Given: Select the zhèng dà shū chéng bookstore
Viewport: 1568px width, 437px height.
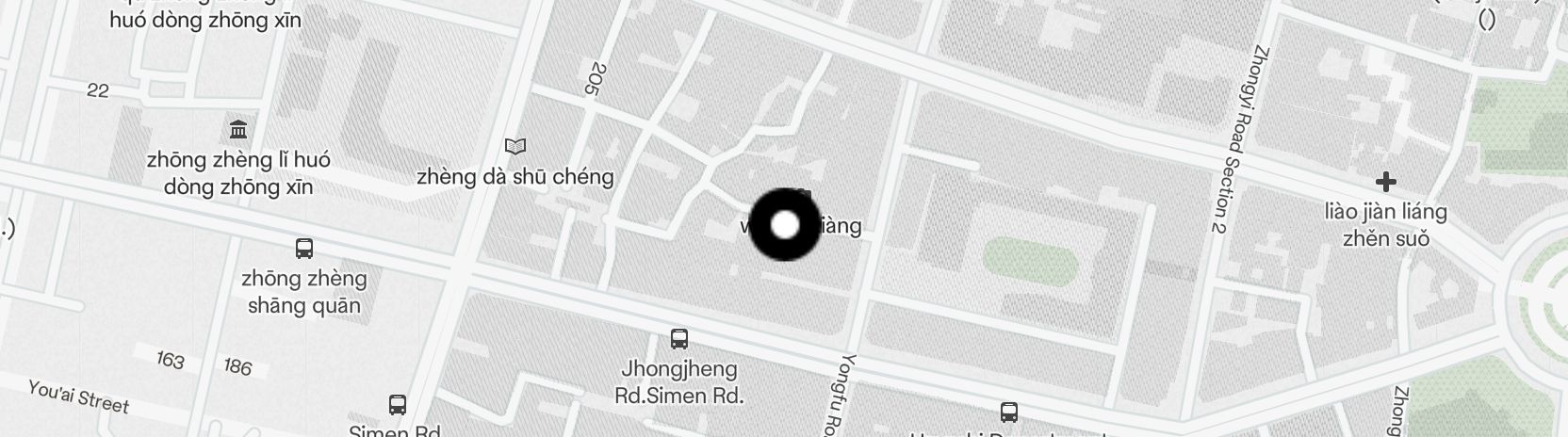Looking at the screenshot, I should pos(514,147).
